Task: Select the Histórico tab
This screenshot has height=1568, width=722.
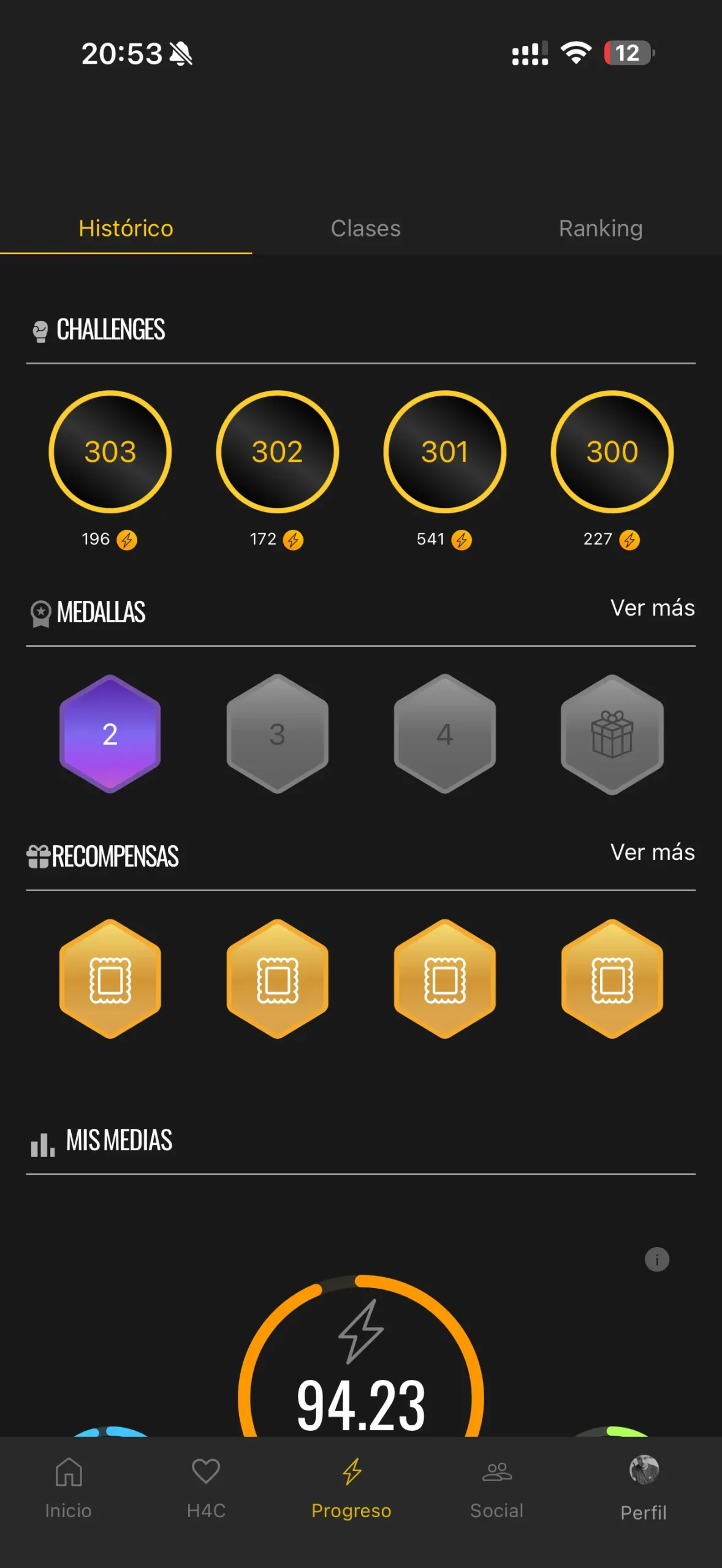Action: 126,228
